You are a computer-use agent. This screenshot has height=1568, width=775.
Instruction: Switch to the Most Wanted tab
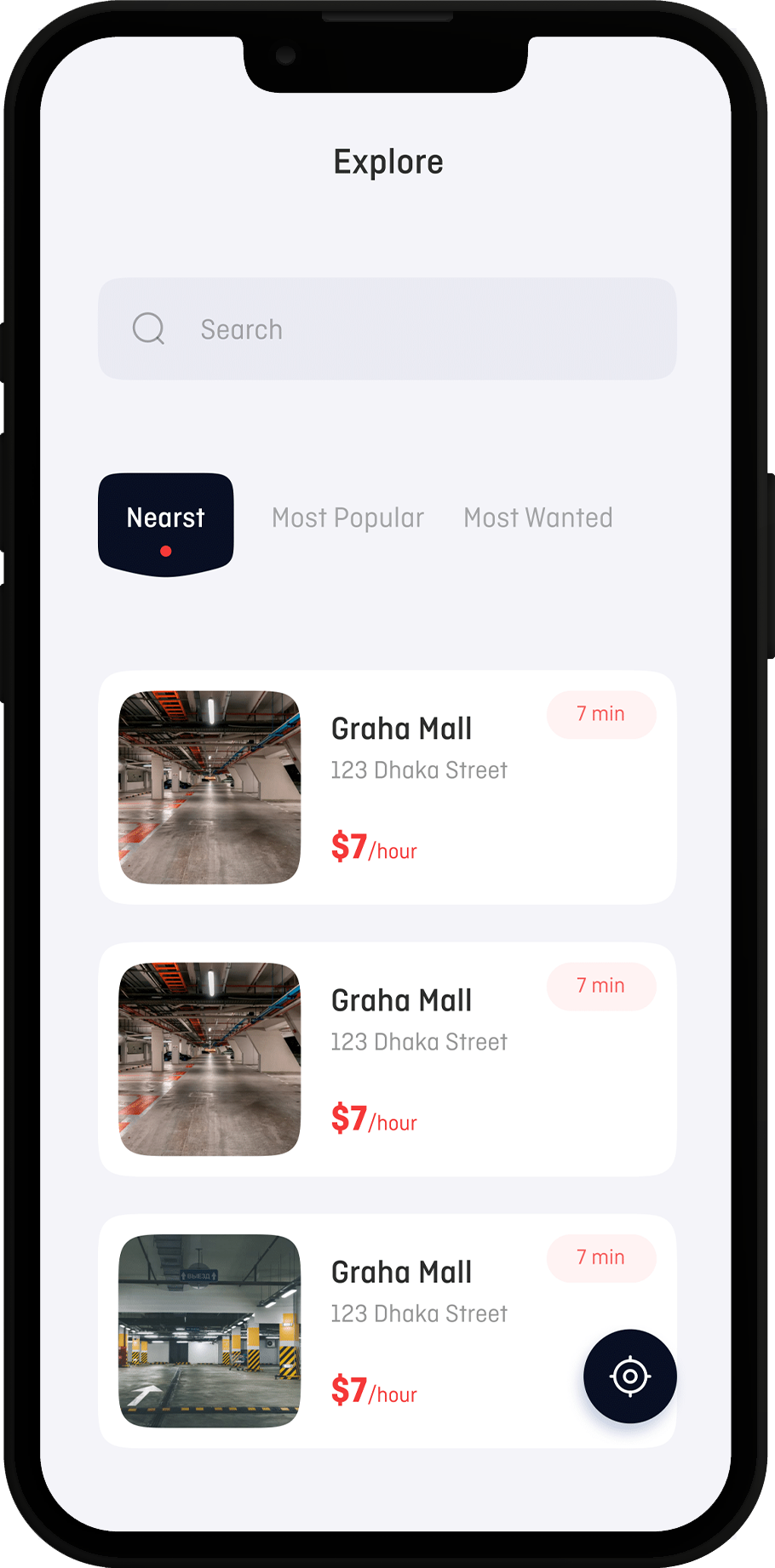click(x=537, y=518)
